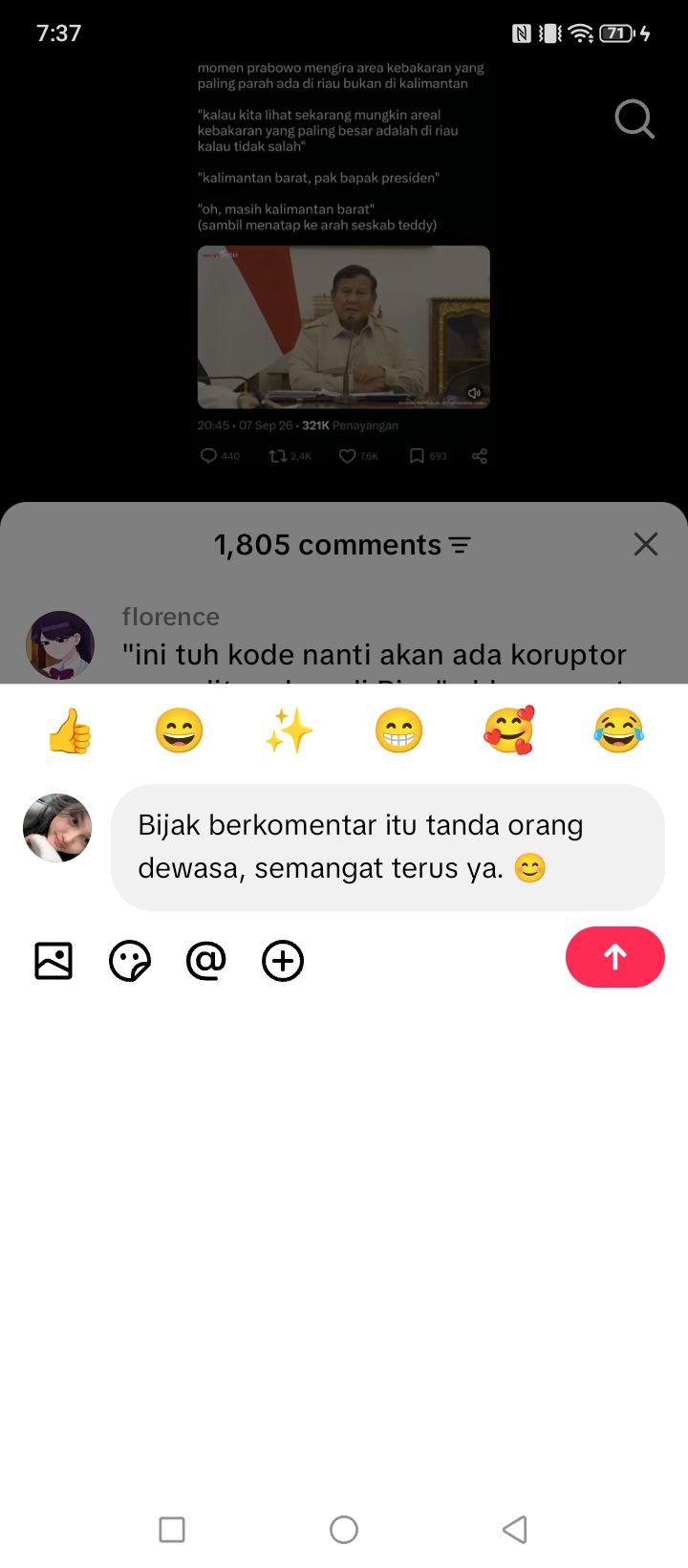Screen dimensions: 688x1568
Task: Close the comments panel
Action: [646, 544]
